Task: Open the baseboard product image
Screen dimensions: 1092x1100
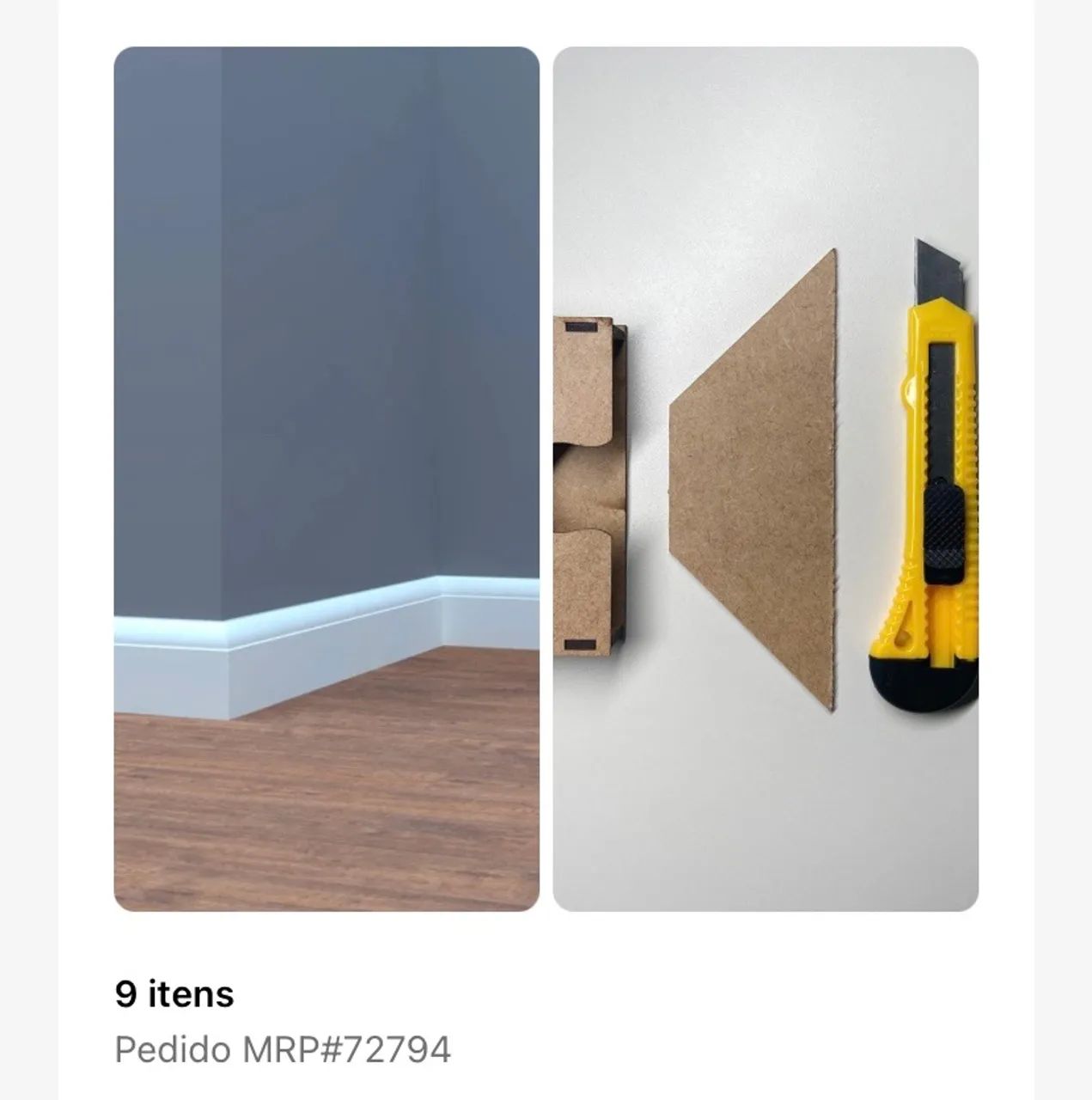Action: (x=326, y=479)
